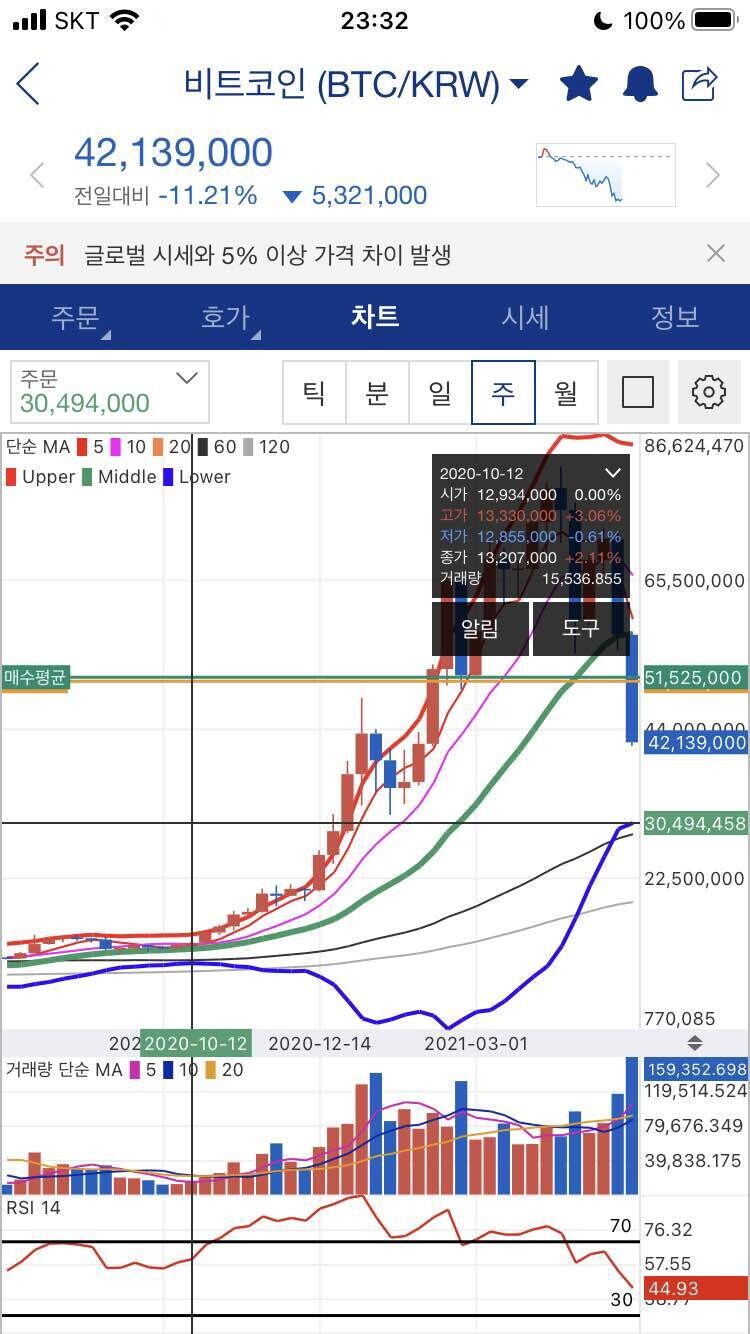This screenshot has width=750, height=1334.
Task: Open price alerts with the bell icon
Action: (x=640, y=84)
